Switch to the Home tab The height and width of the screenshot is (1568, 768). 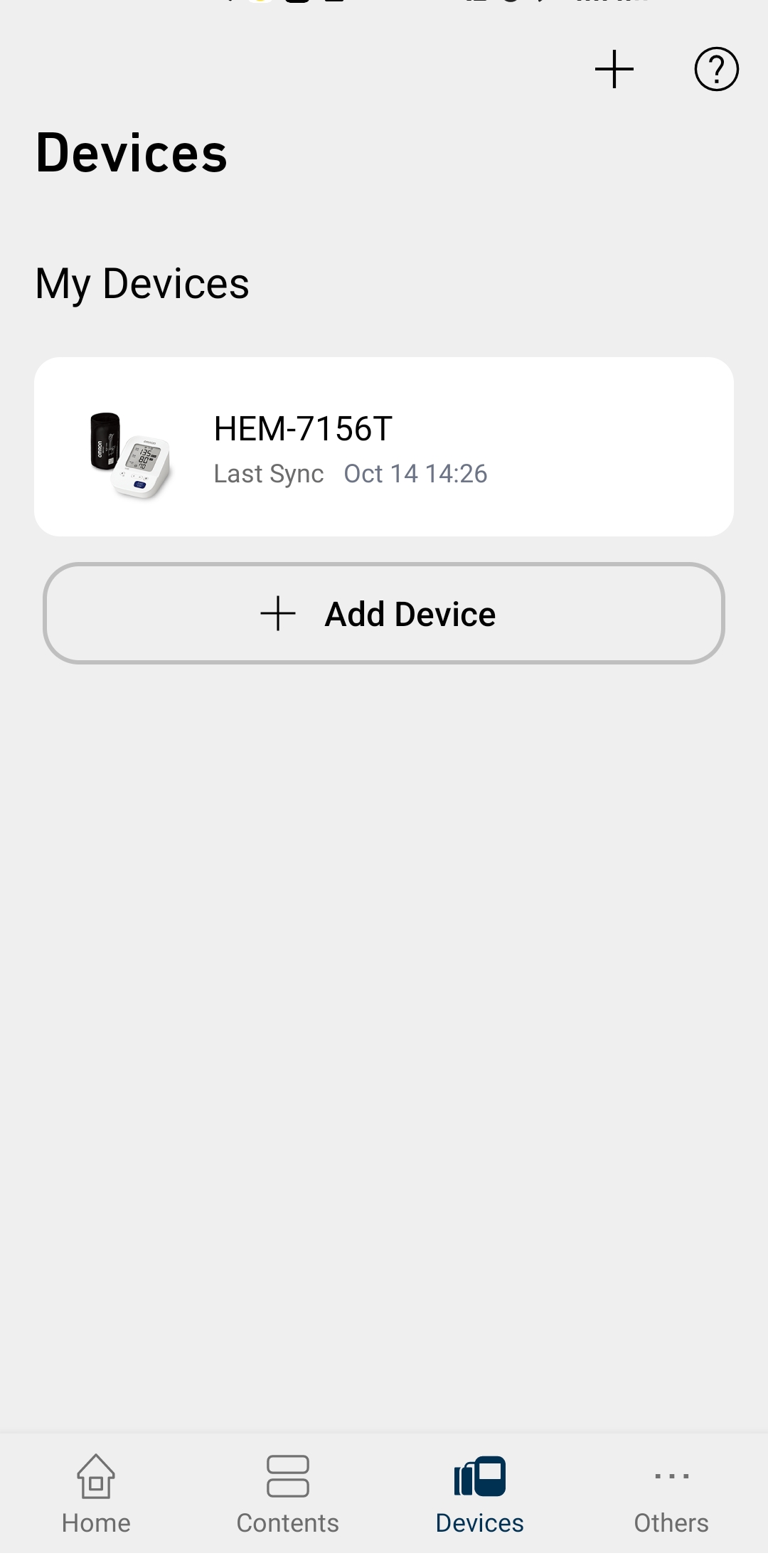[96, 1494]
